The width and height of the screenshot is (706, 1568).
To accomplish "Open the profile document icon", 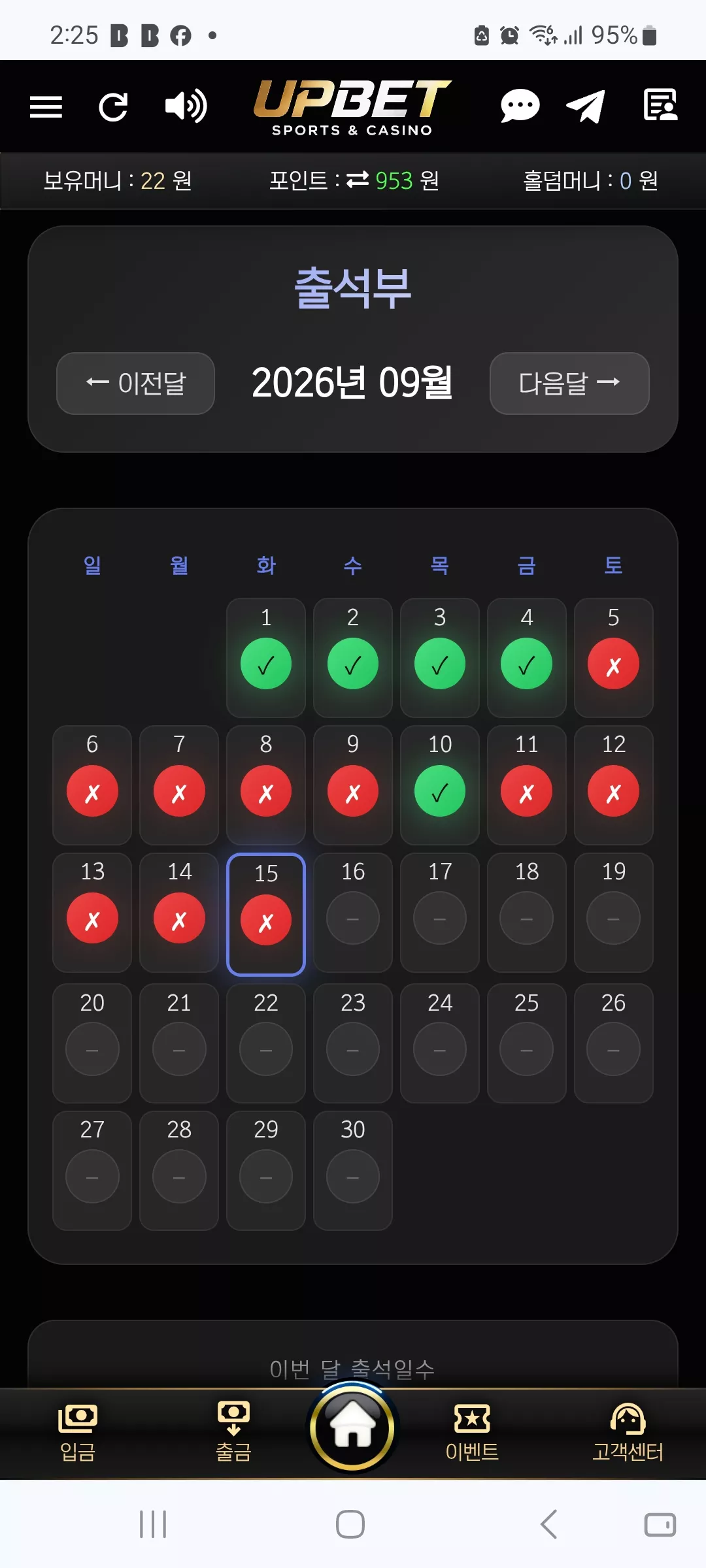I will pyautogui.click(x=660, y=106).
